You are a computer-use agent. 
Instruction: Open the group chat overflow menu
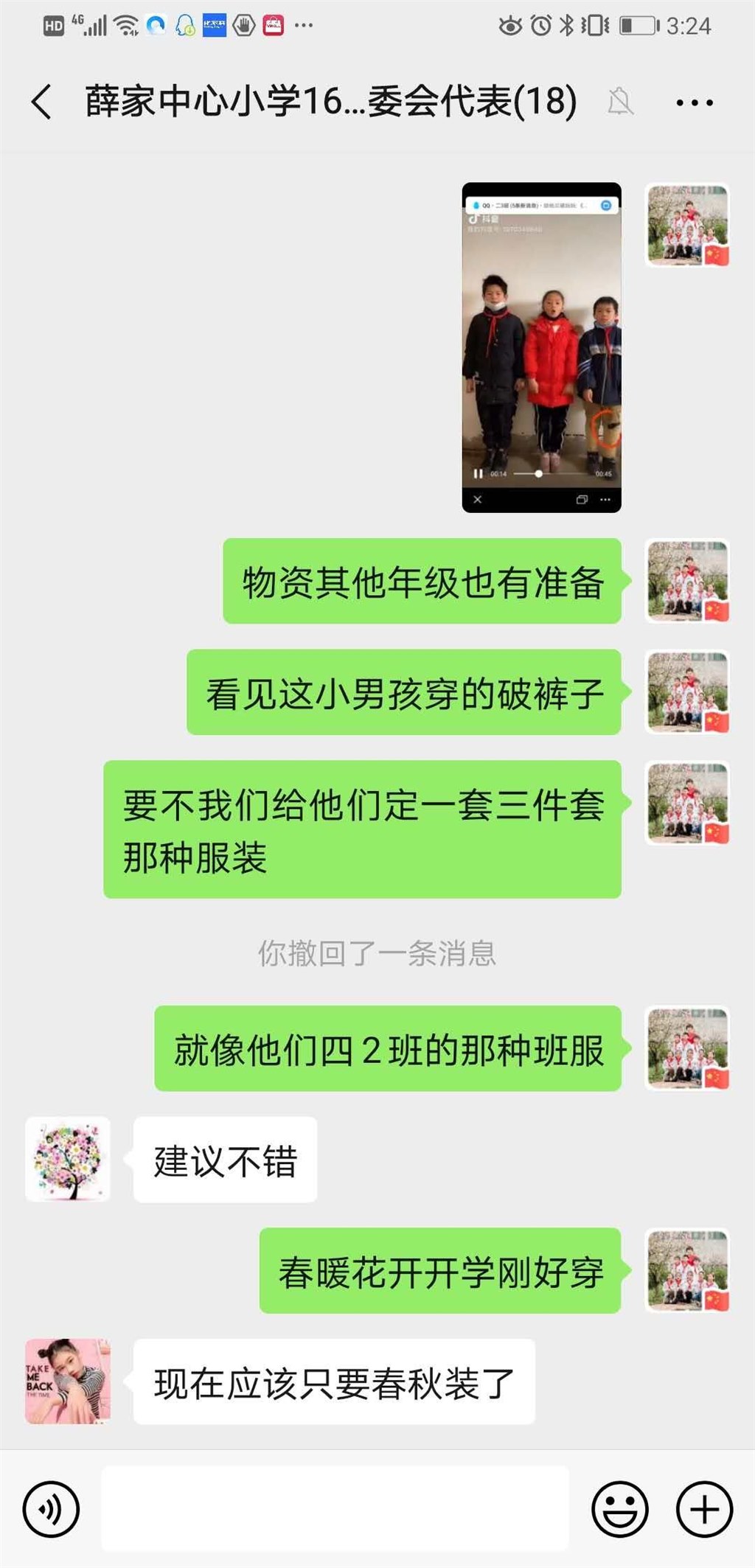pos(695,103)
